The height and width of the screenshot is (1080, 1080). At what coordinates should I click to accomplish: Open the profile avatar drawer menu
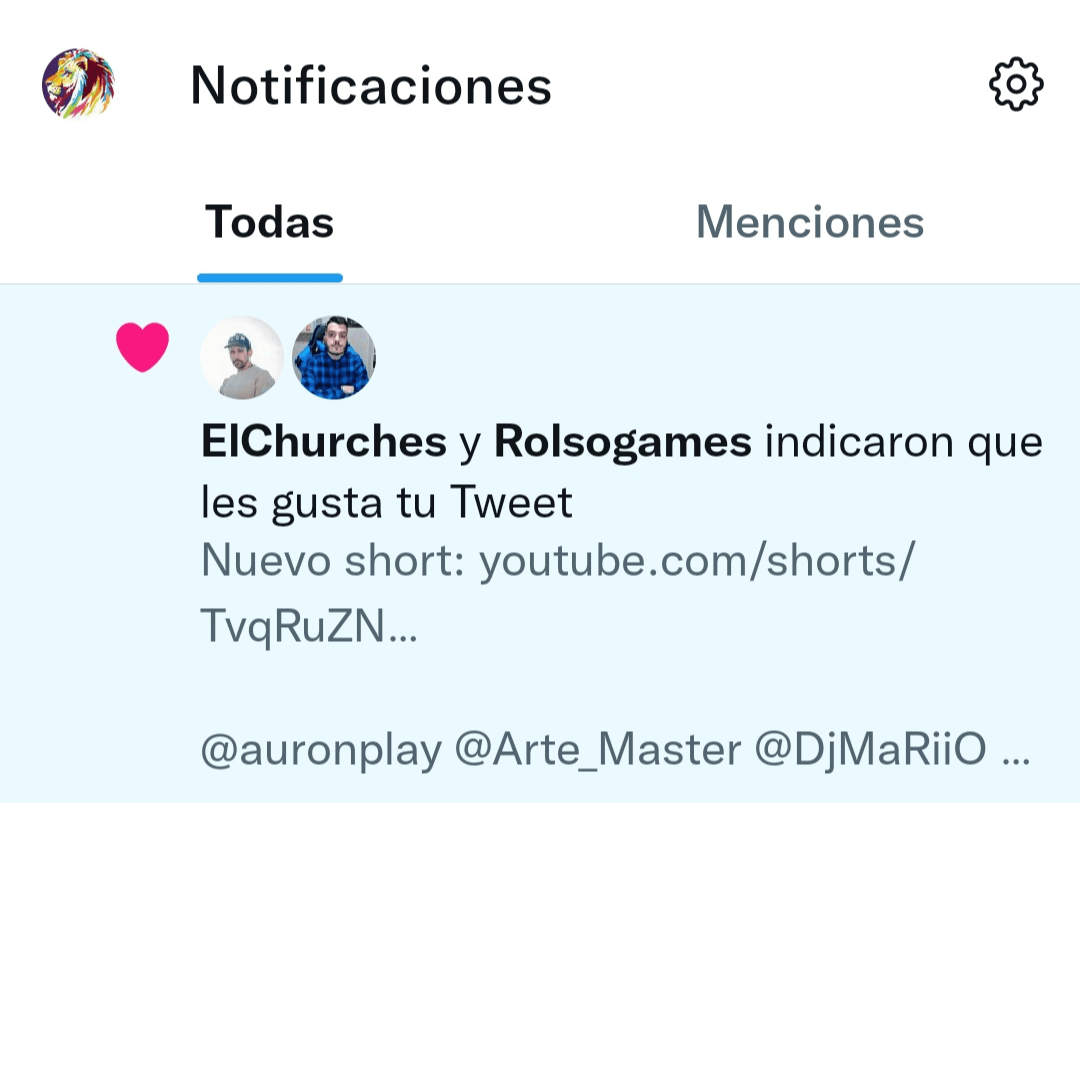(x=78, y=84)
